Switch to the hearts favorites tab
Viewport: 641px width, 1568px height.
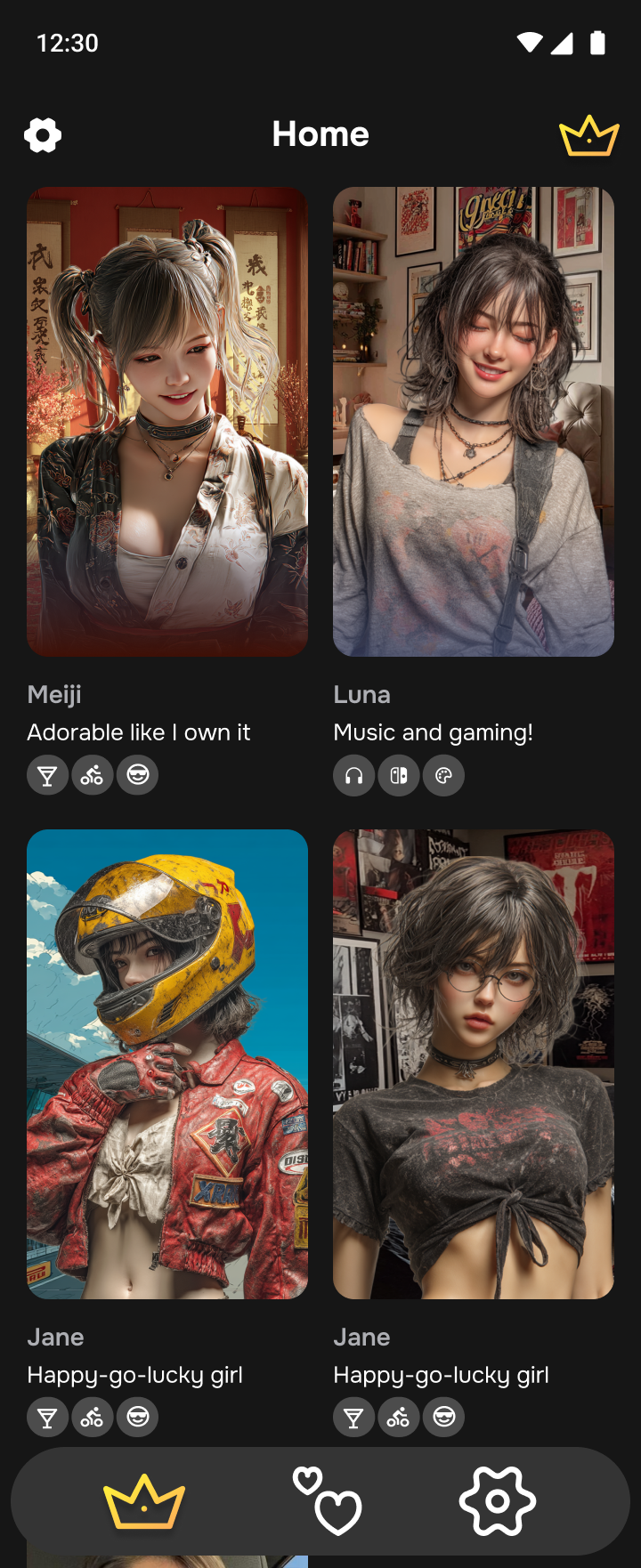pyautogui.click(x=327, y=1501)
